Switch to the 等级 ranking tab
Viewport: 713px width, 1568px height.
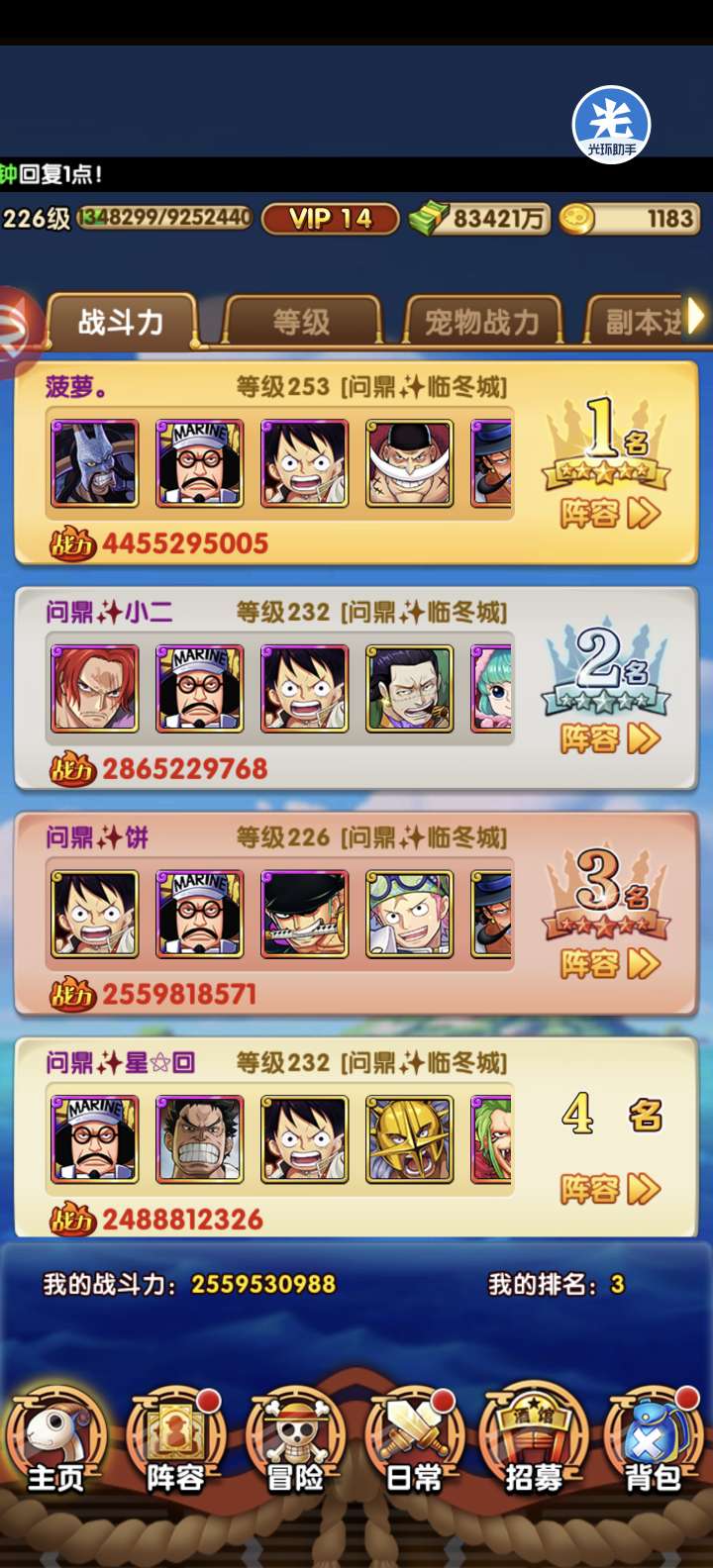click(301, 322)
